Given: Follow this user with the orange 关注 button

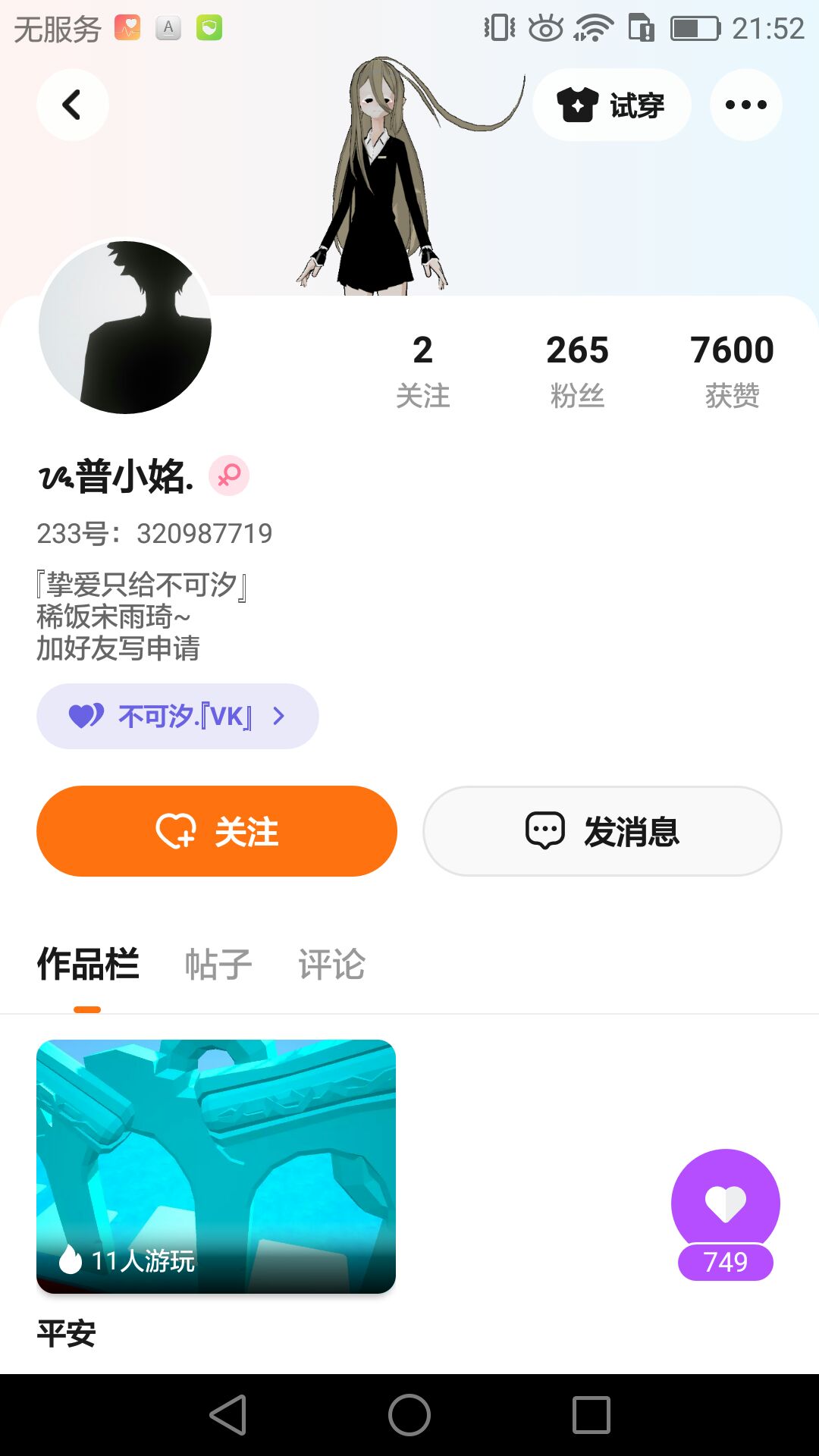Looking at the screenshot, I should (x=217, y=831).
